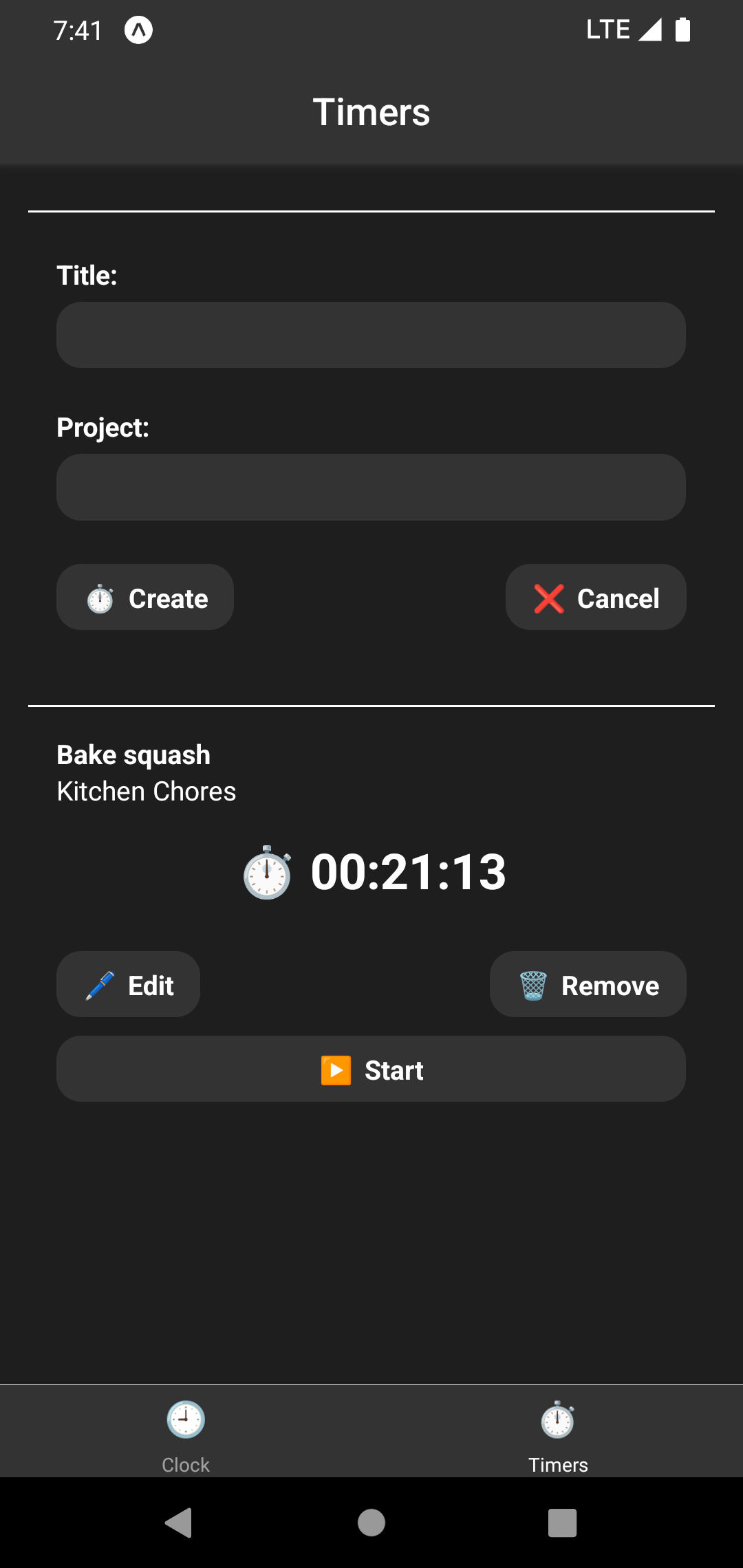
Task: Click the orange play icon on Start
Action: (x=335, y=1070)
